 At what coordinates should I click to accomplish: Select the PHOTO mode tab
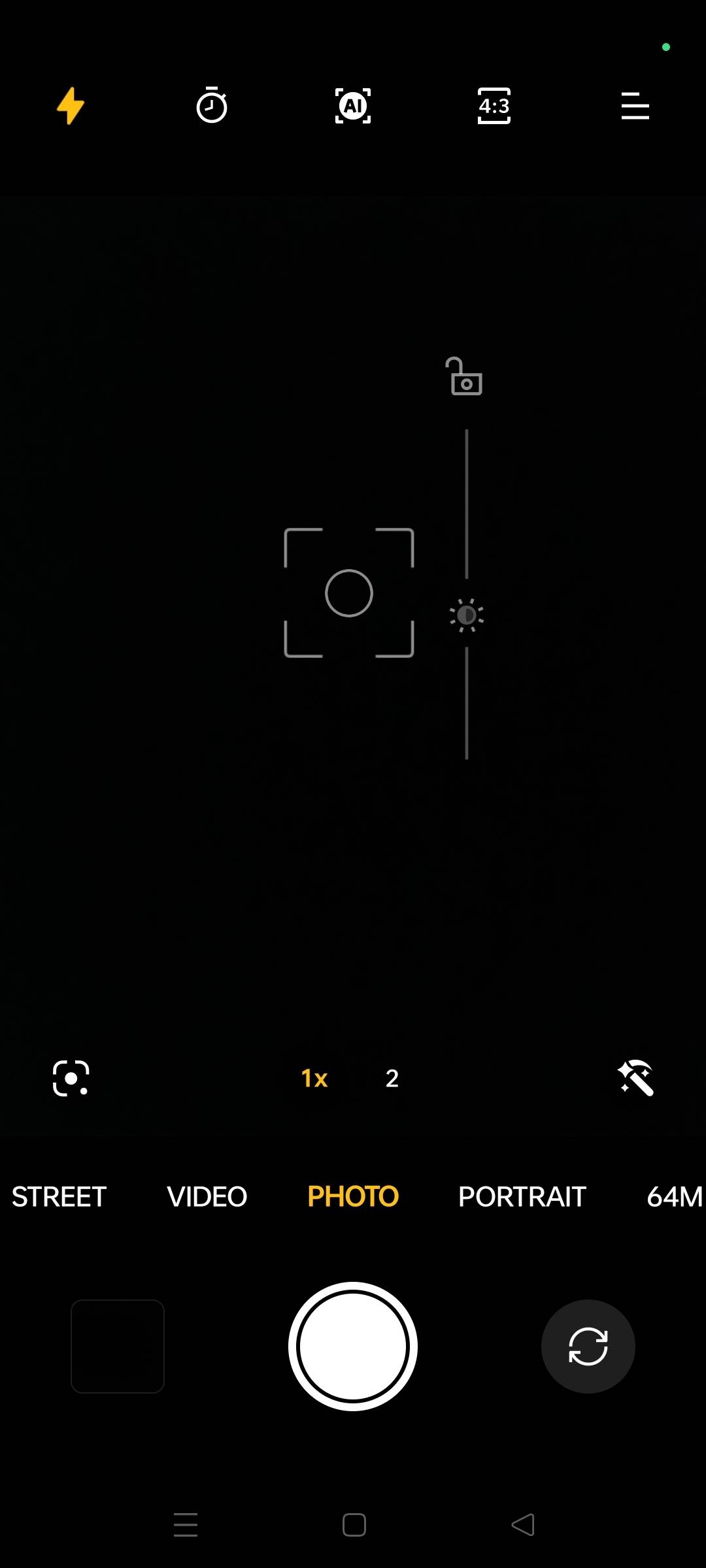click(x=353, y=1197)
